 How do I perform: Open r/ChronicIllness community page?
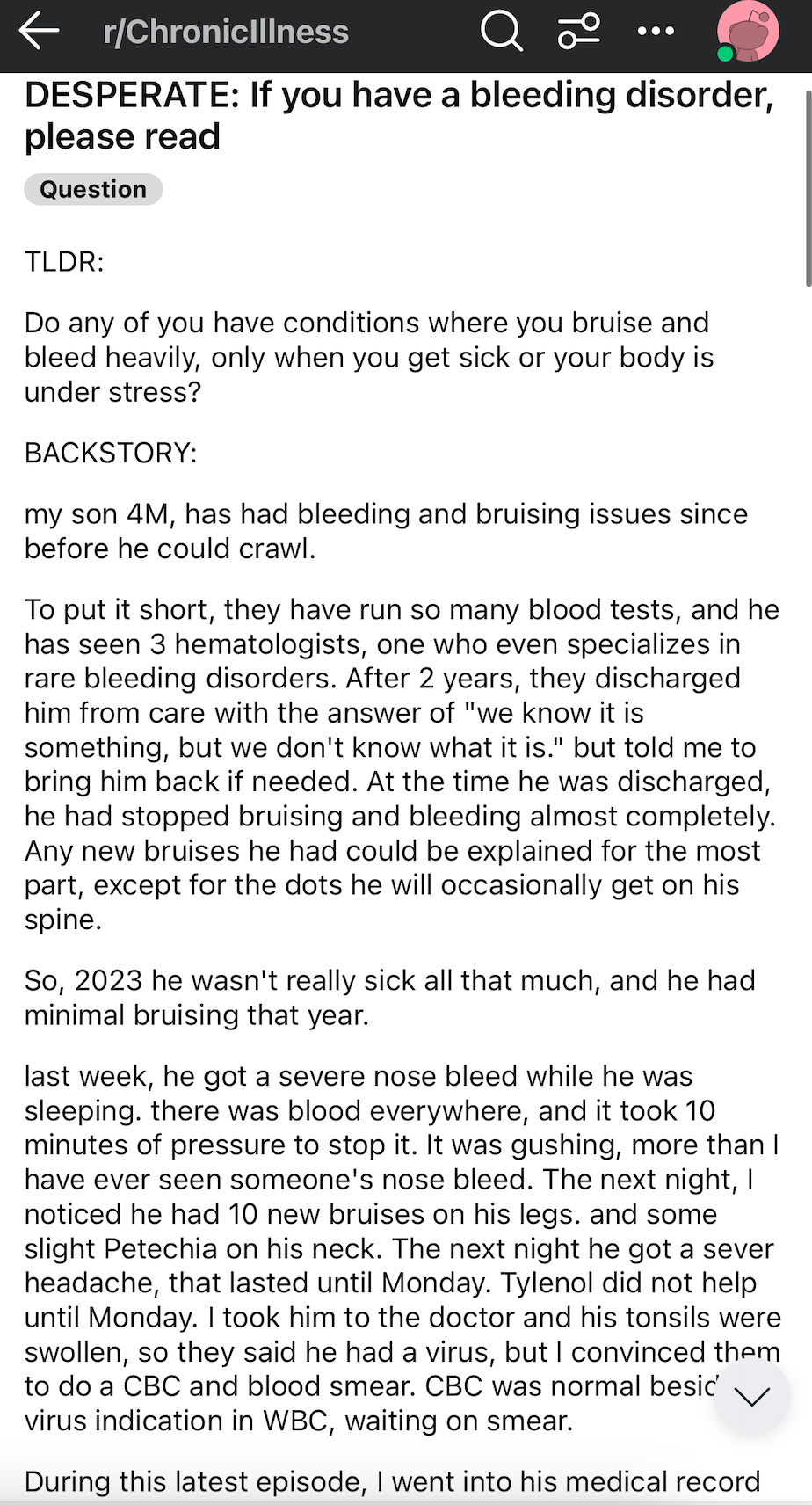tap(226, 32)
